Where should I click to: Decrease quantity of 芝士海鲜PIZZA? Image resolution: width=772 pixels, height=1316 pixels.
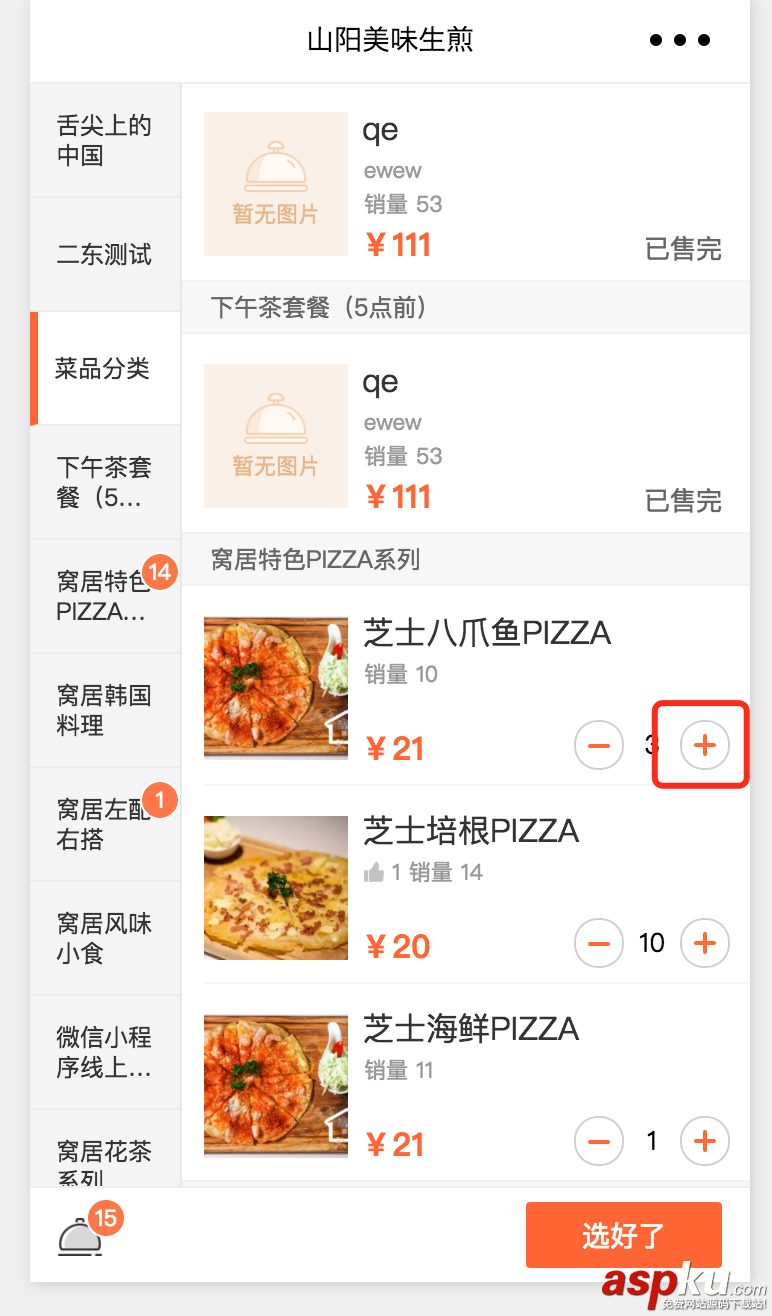tap(598, 1140)
